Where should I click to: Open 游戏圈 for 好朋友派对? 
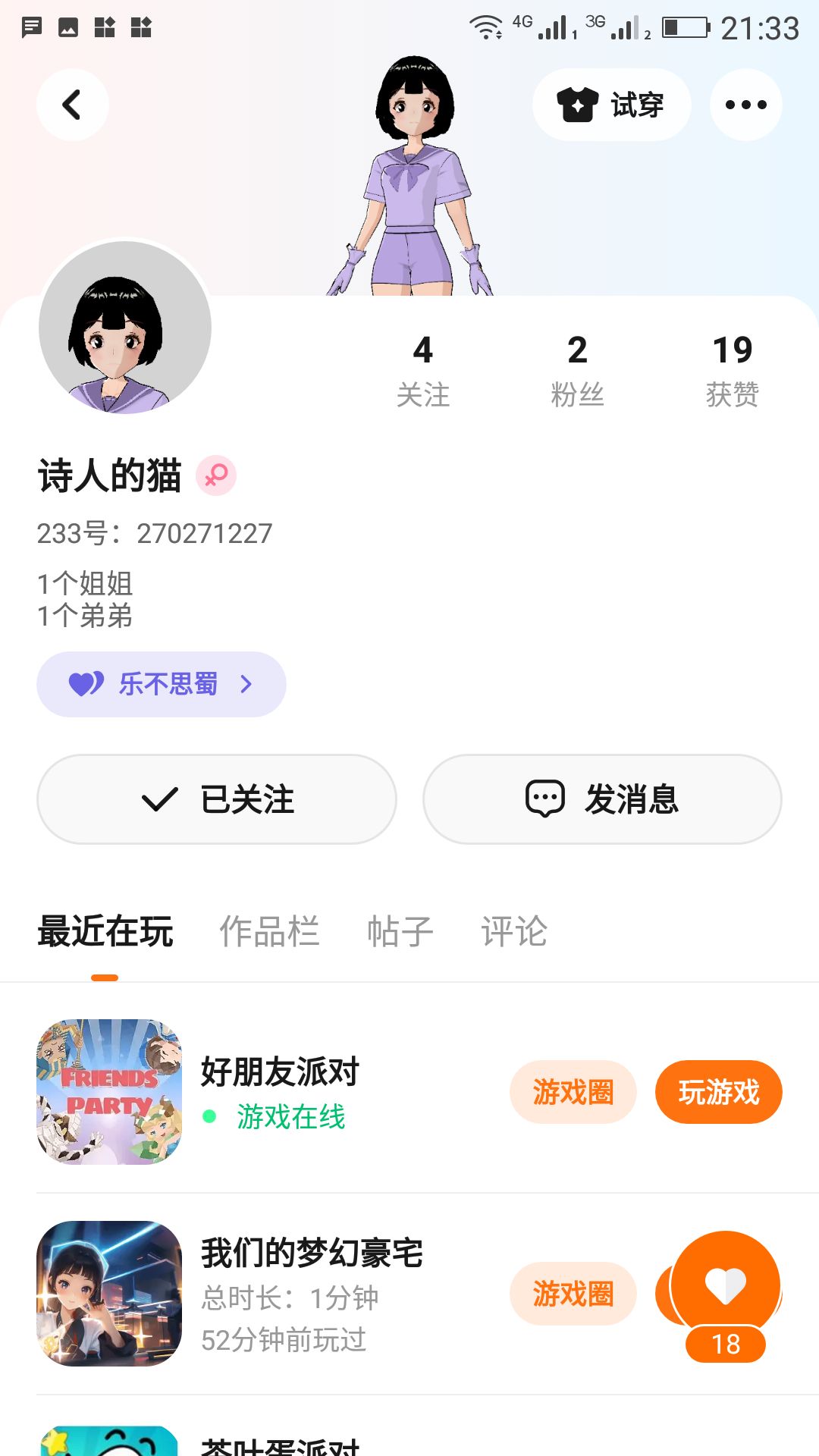pyautogui.click(x=573, y=1092)
